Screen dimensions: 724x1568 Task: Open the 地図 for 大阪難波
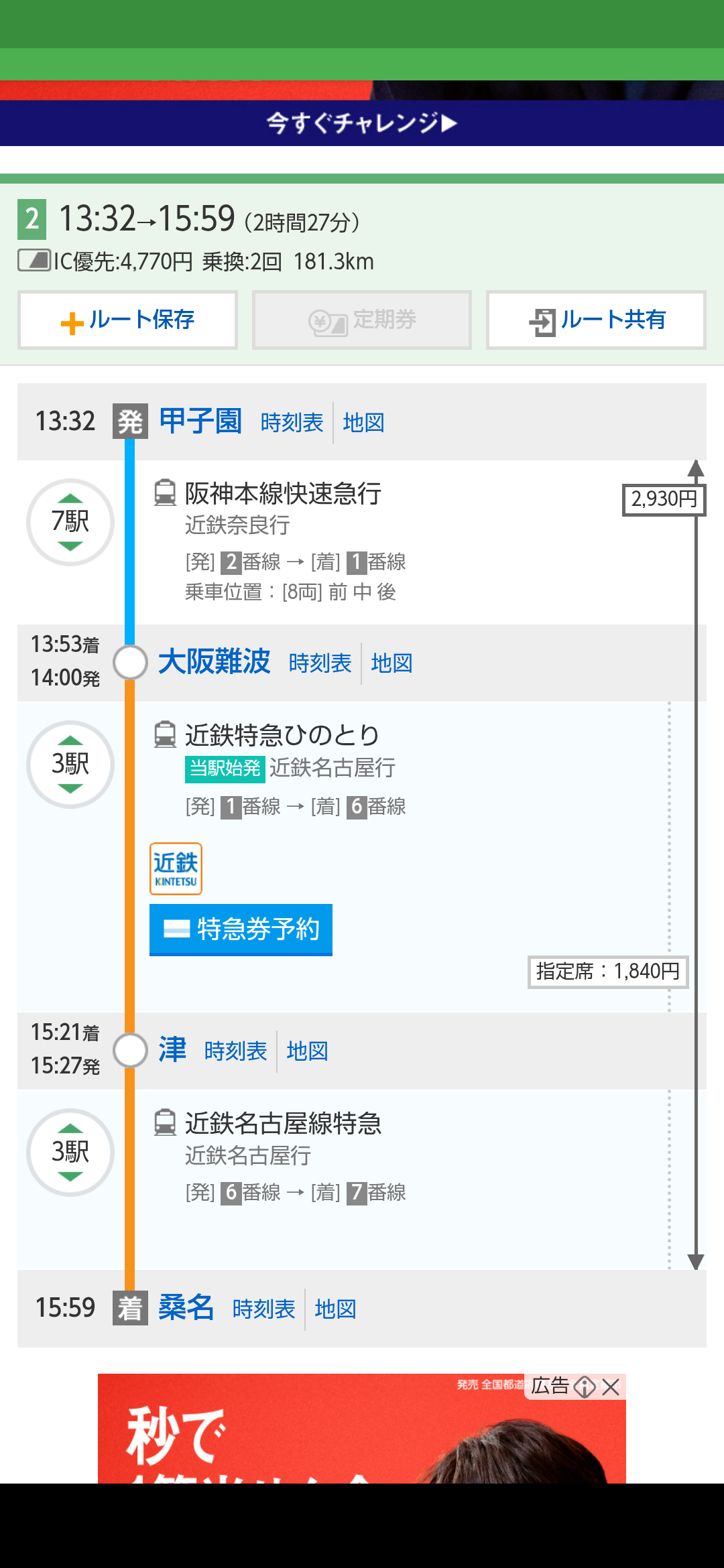coord(391,663)
